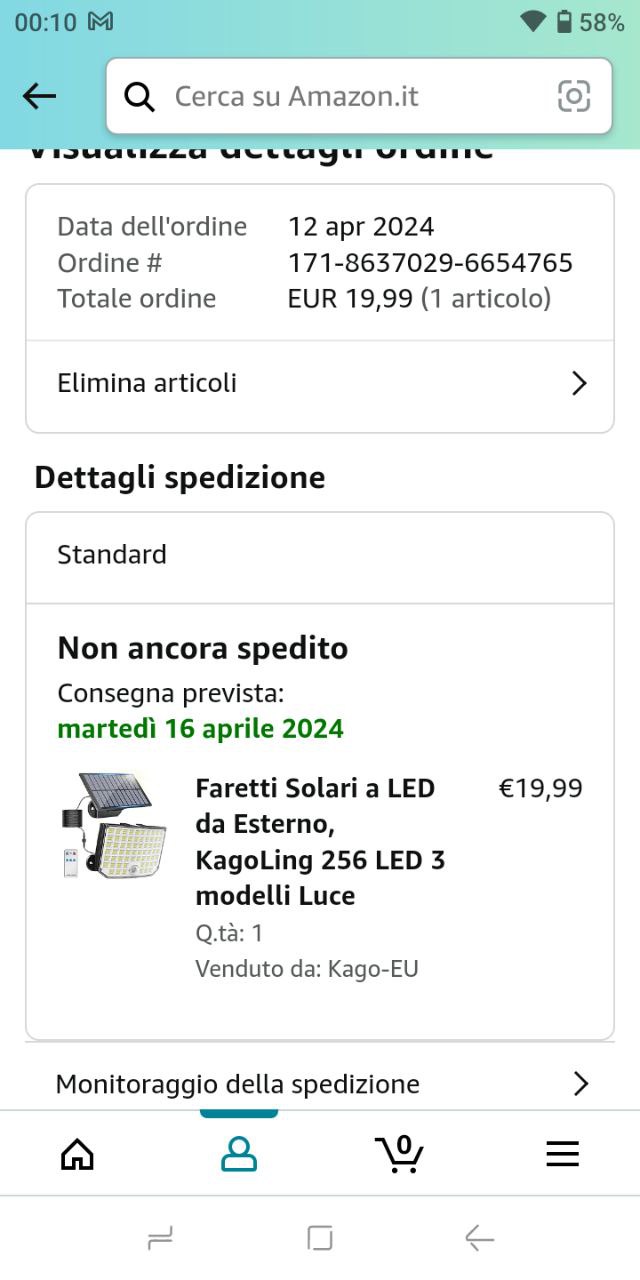640x1280 pixels.
Task: Tap the system back button
Action: pyautogui.click(x=480, y=1239)
